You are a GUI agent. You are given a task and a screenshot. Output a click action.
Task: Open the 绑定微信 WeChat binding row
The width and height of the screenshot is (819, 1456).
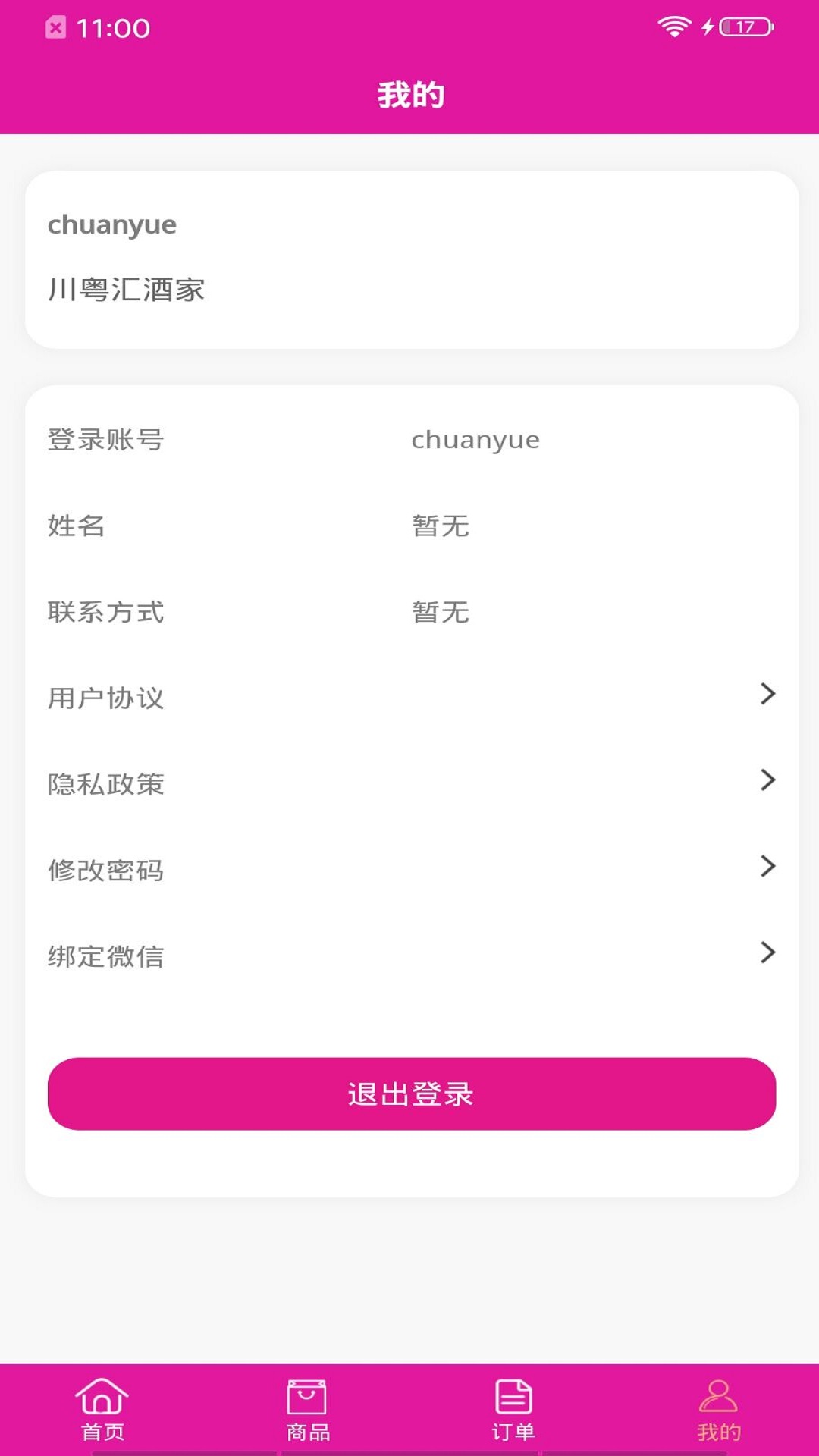409,955
